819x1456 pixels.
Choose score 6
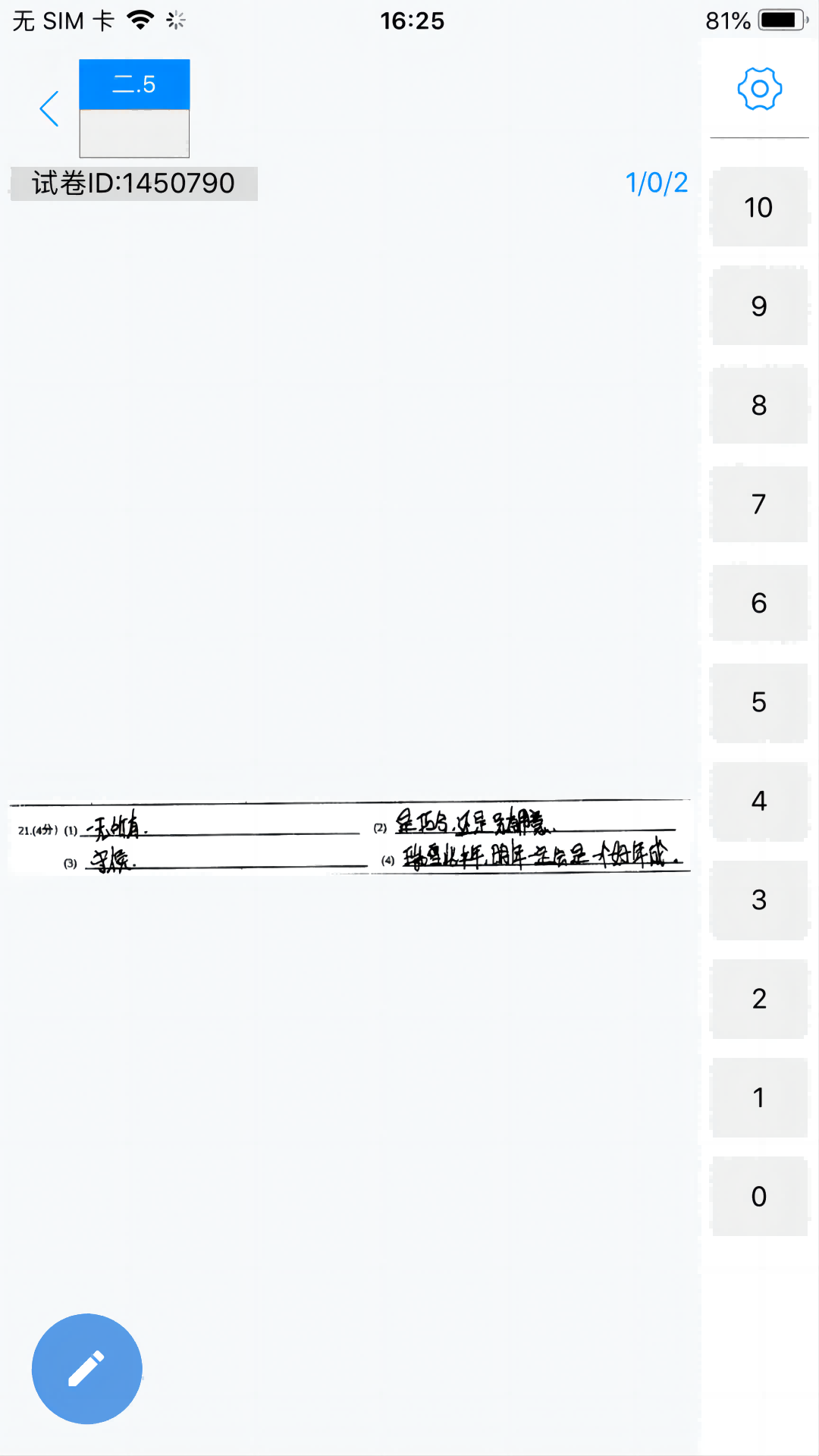tap(759, 603)
